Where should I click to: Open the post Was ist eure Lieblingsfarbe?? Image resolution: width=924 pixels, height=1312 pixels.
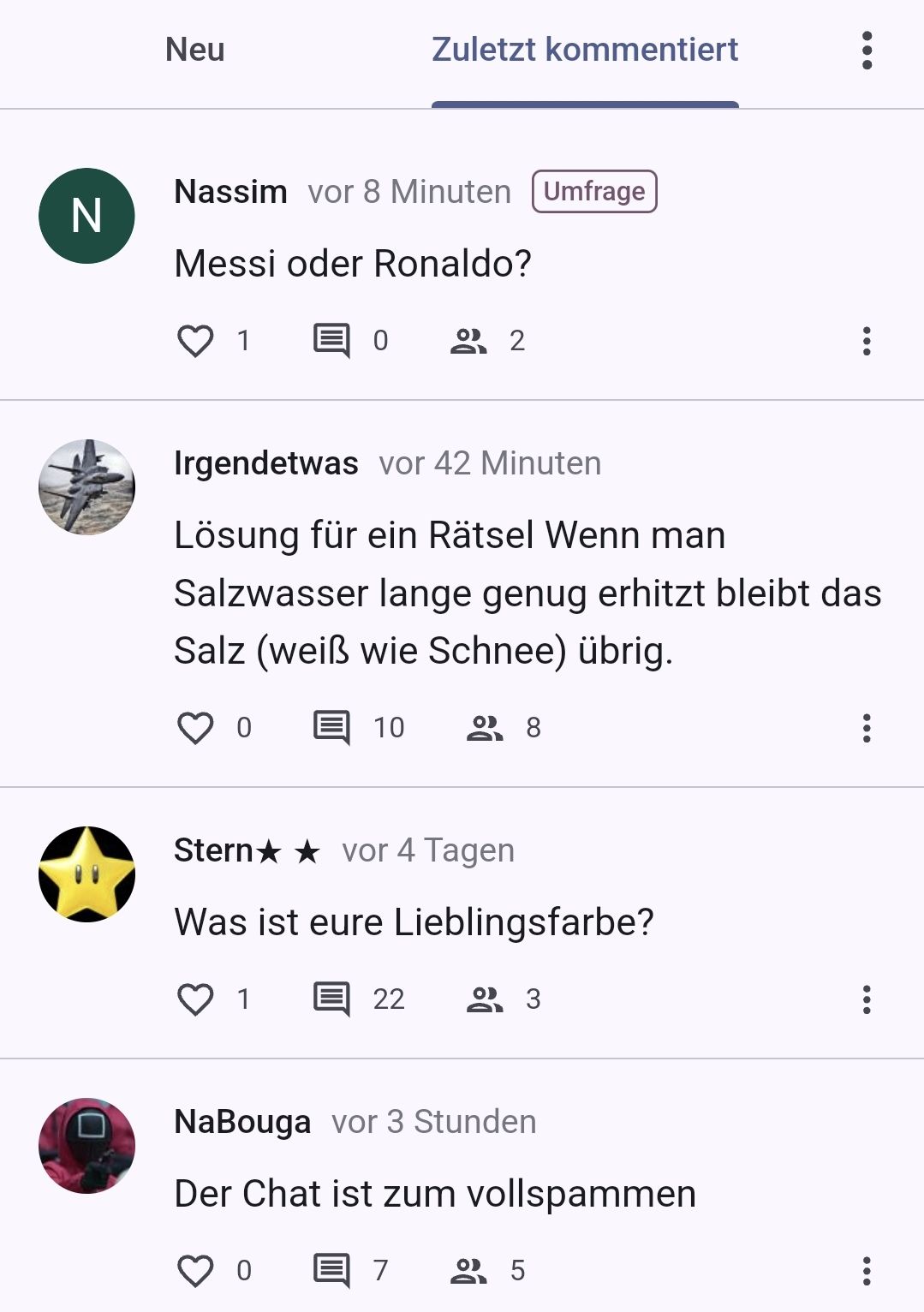coord(414,922)
